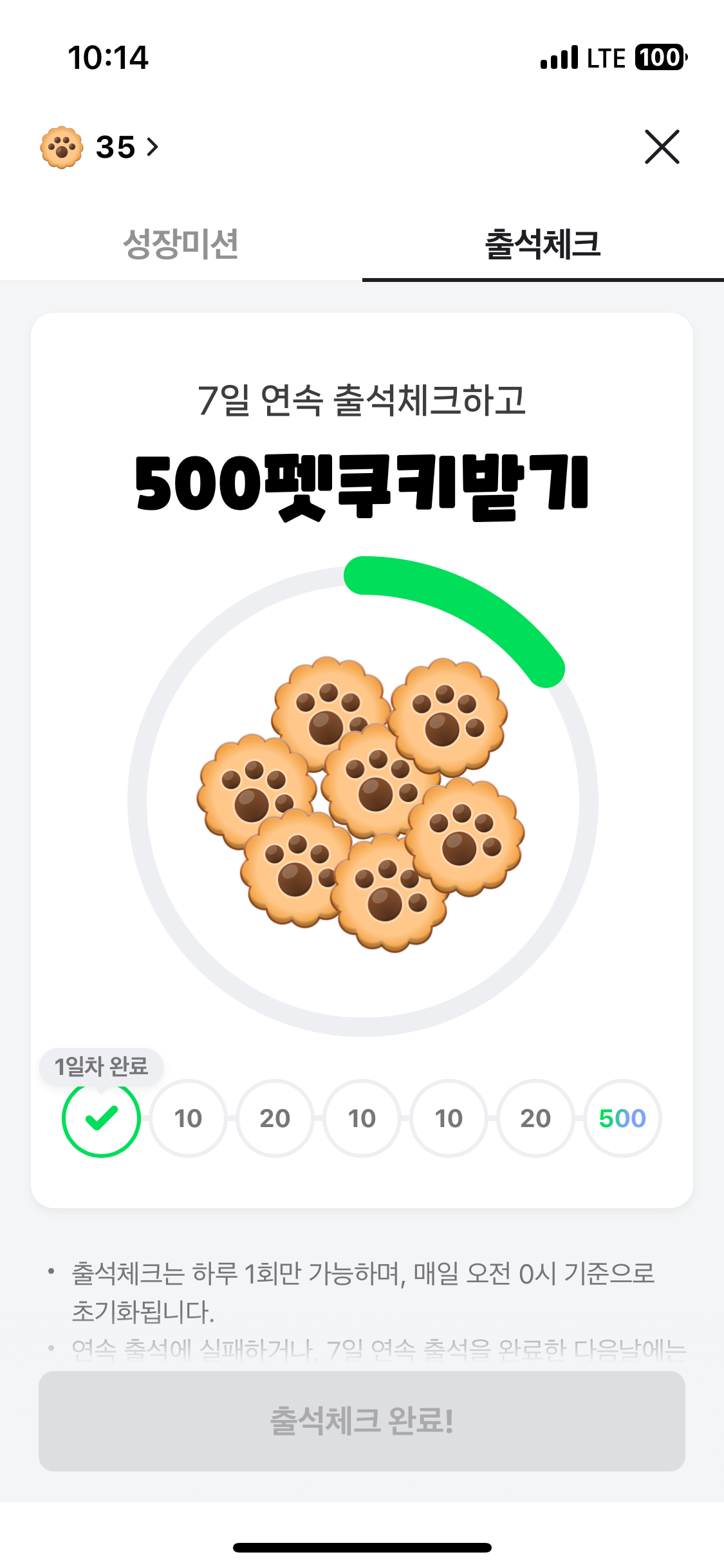Switch to the 성장미션 tab
The height and width of the screenshot is (1568, 724).
pos(181,244)
